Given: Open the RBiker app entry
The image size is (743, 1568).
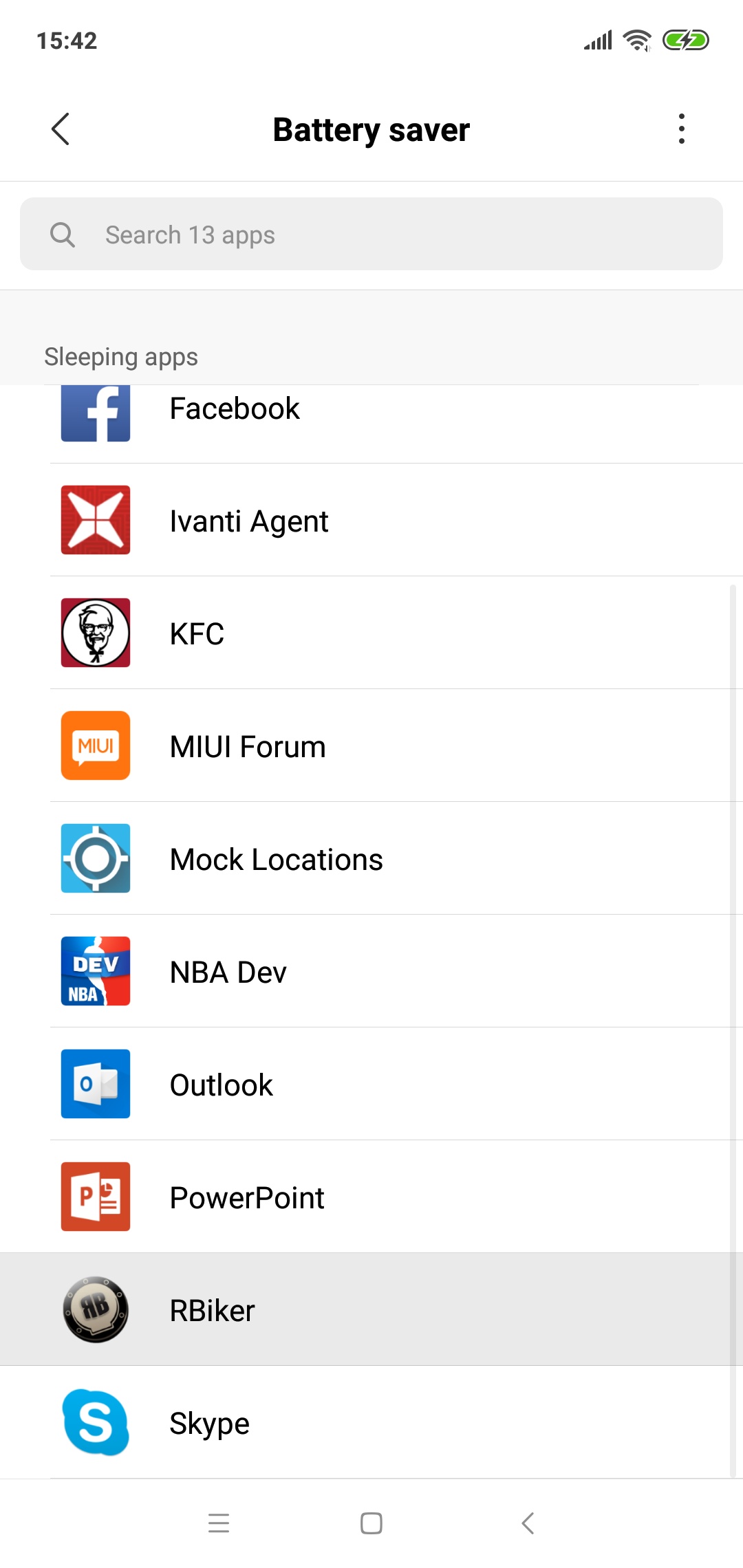Looking at the screenshot, I should (x=371, y=1310).
